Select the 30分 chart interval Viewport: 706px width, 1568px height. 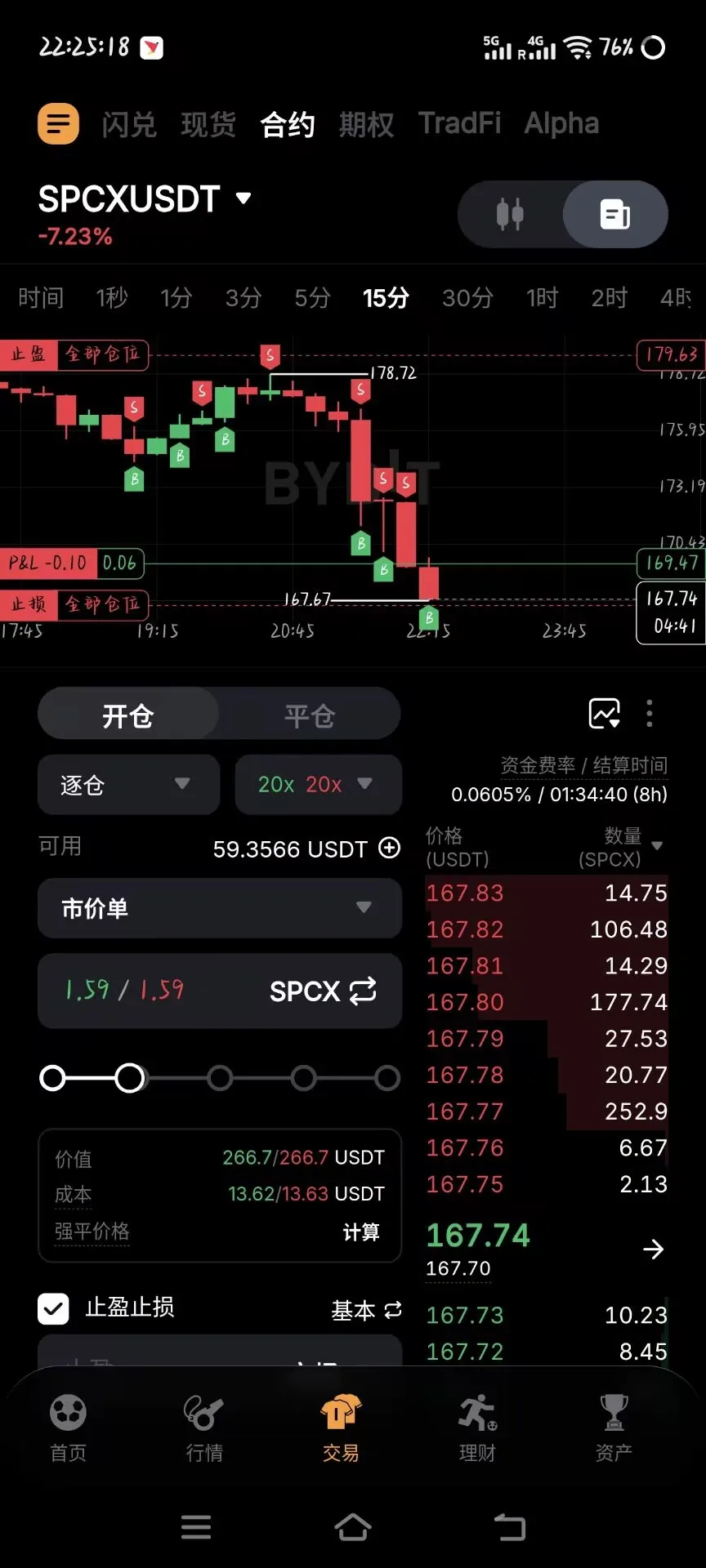coord(467,298)
